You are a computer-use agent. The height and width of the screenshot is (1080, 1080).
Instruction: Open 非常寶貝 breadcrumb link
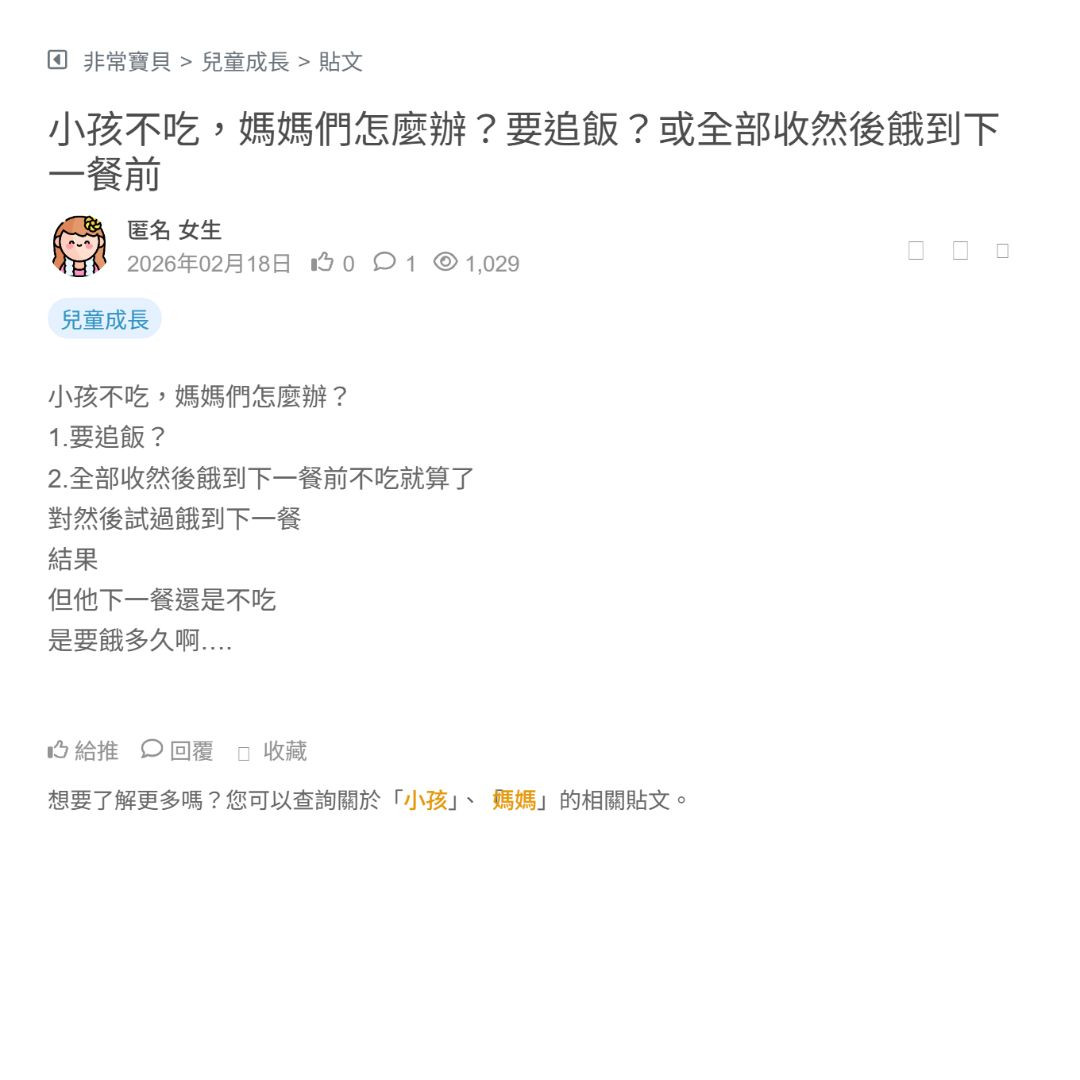(x=126, y=62)
